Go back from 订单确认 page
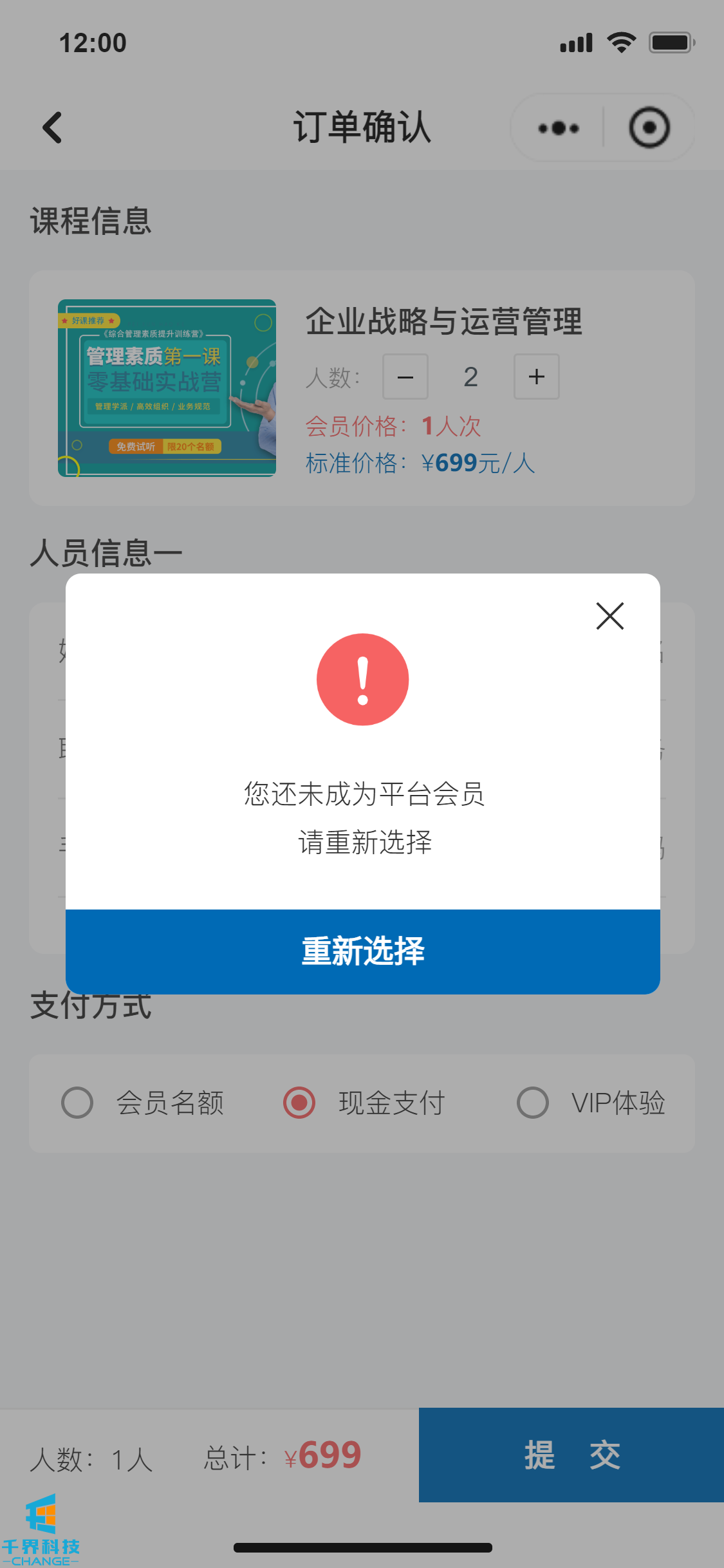Image resolution: width=724 pixels, height=1568 pixels. tap(53, 127)
